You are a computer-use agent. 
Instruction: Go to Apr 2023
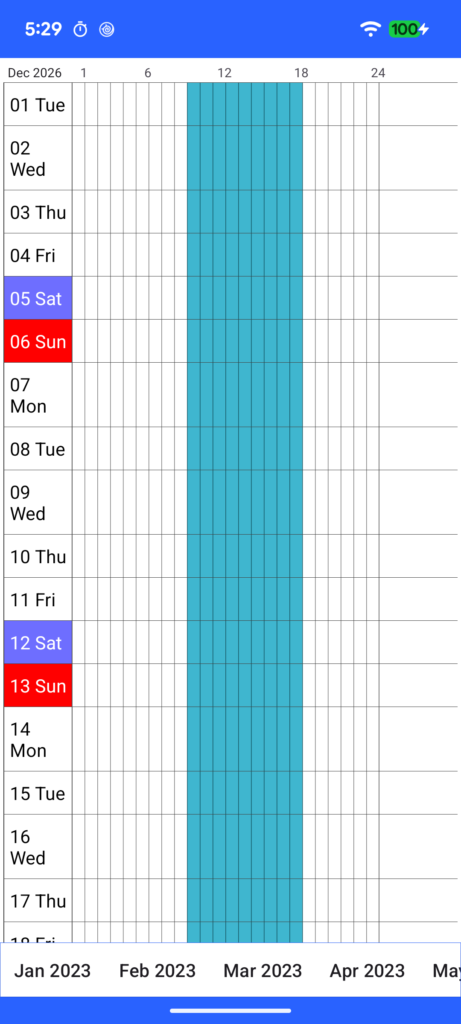[x=367, y=970]
